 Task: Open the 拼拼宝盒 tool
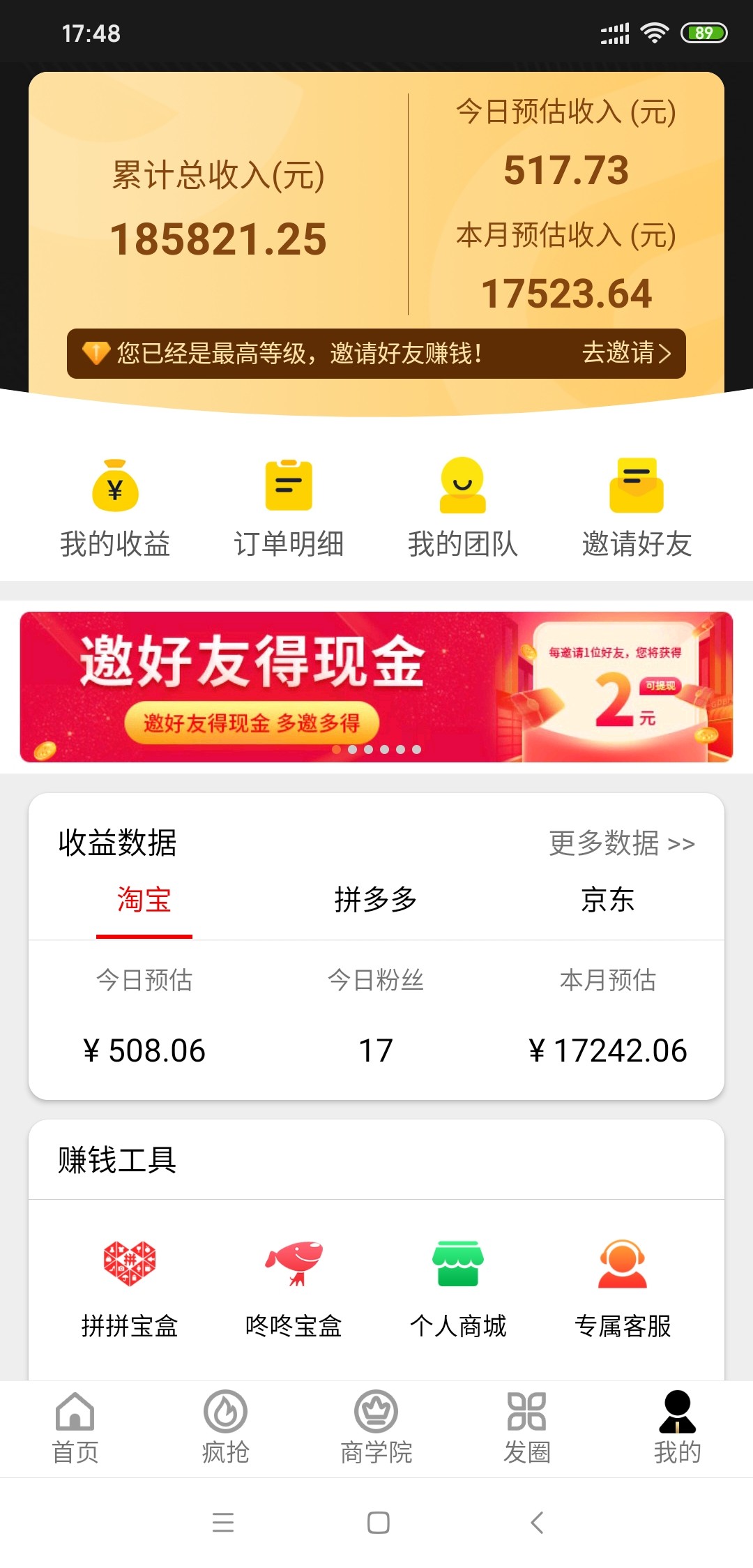[x=130, y=1288]
